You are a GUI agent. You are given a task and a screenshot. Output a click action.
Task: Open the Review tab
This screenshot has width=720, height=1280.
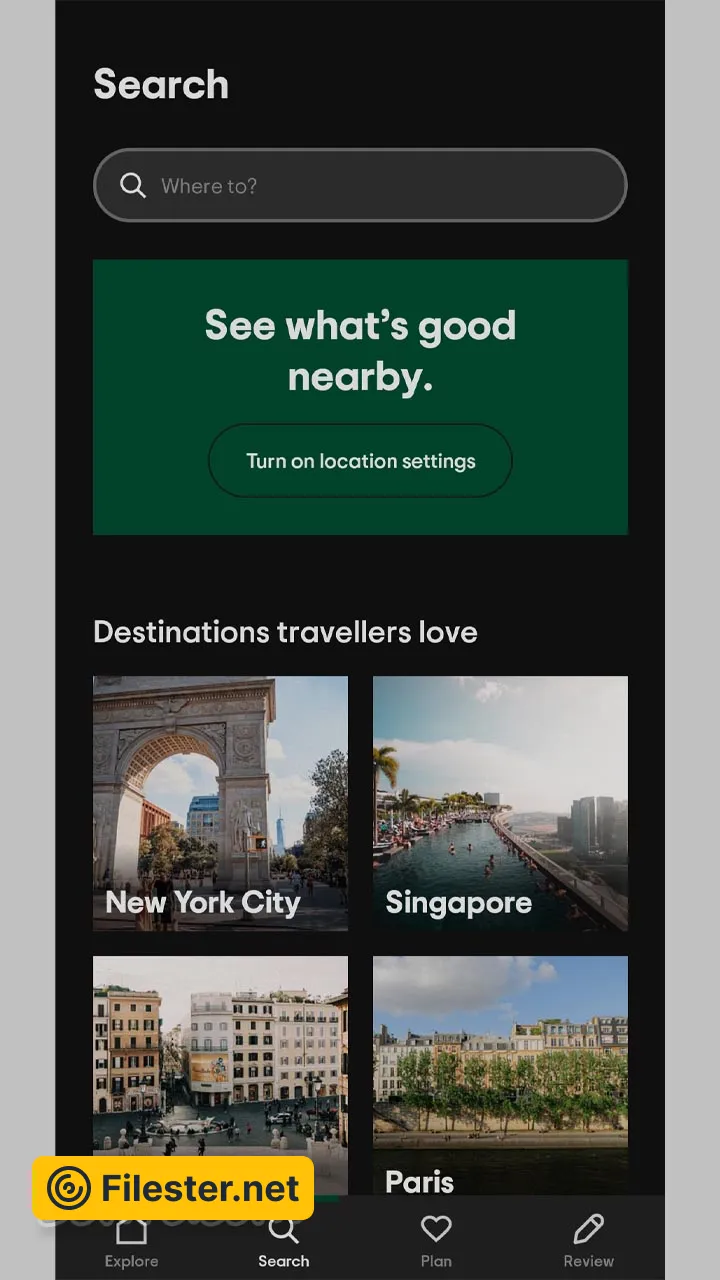(x=588, y=1240)
